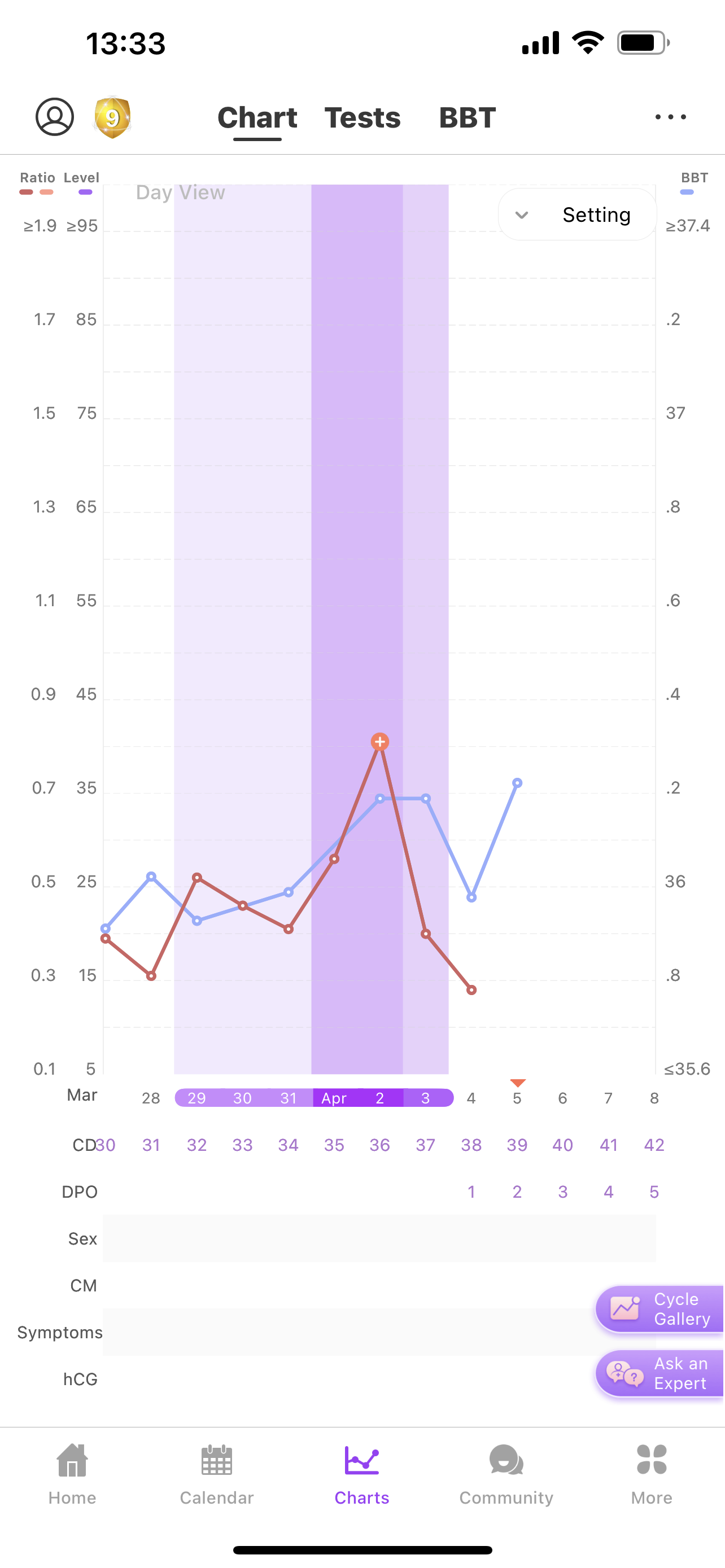Open the gold level 9 badge
Image resolution: width=725 pixels, height=1568 pixels.
click(112, 117)
